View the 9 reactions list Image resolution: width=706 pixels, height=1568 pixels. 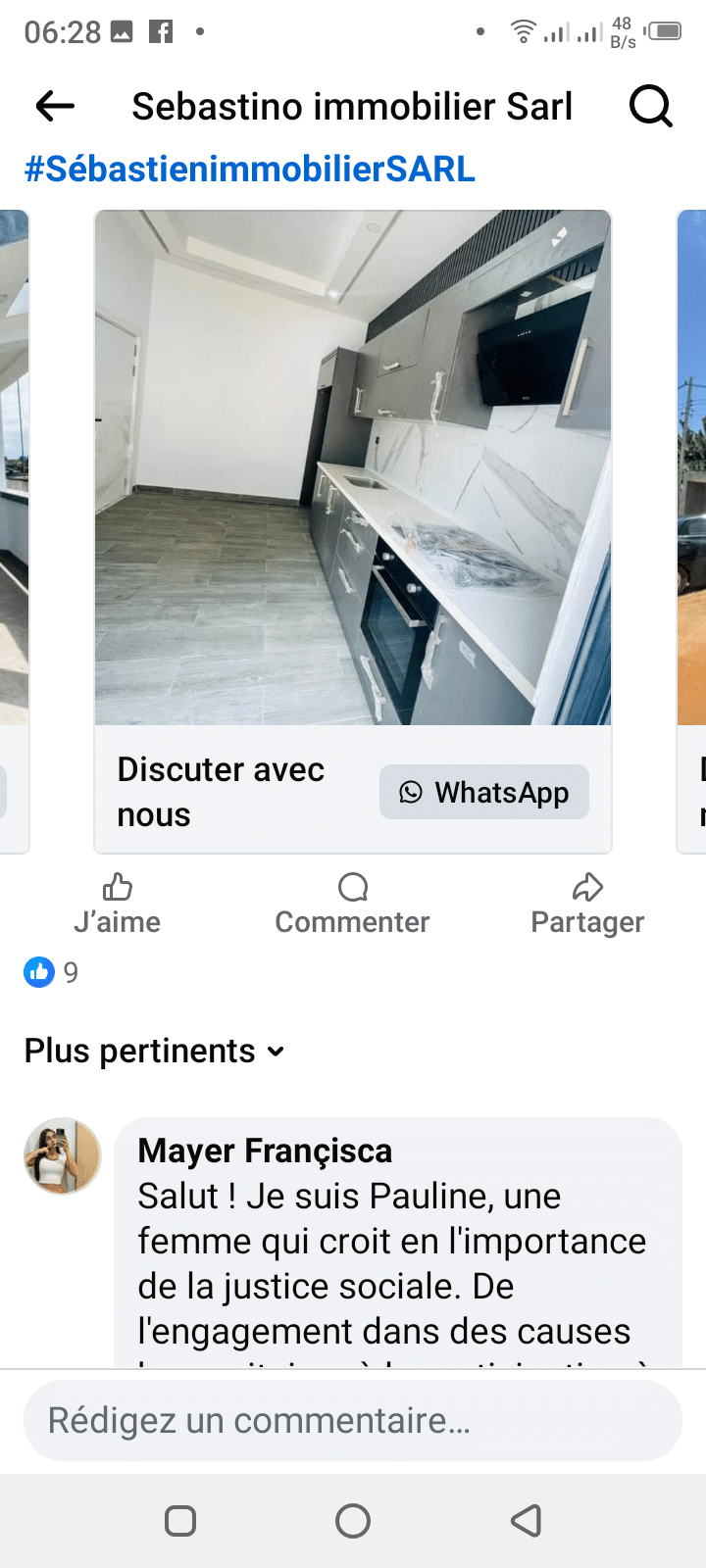tap(51, 972)
